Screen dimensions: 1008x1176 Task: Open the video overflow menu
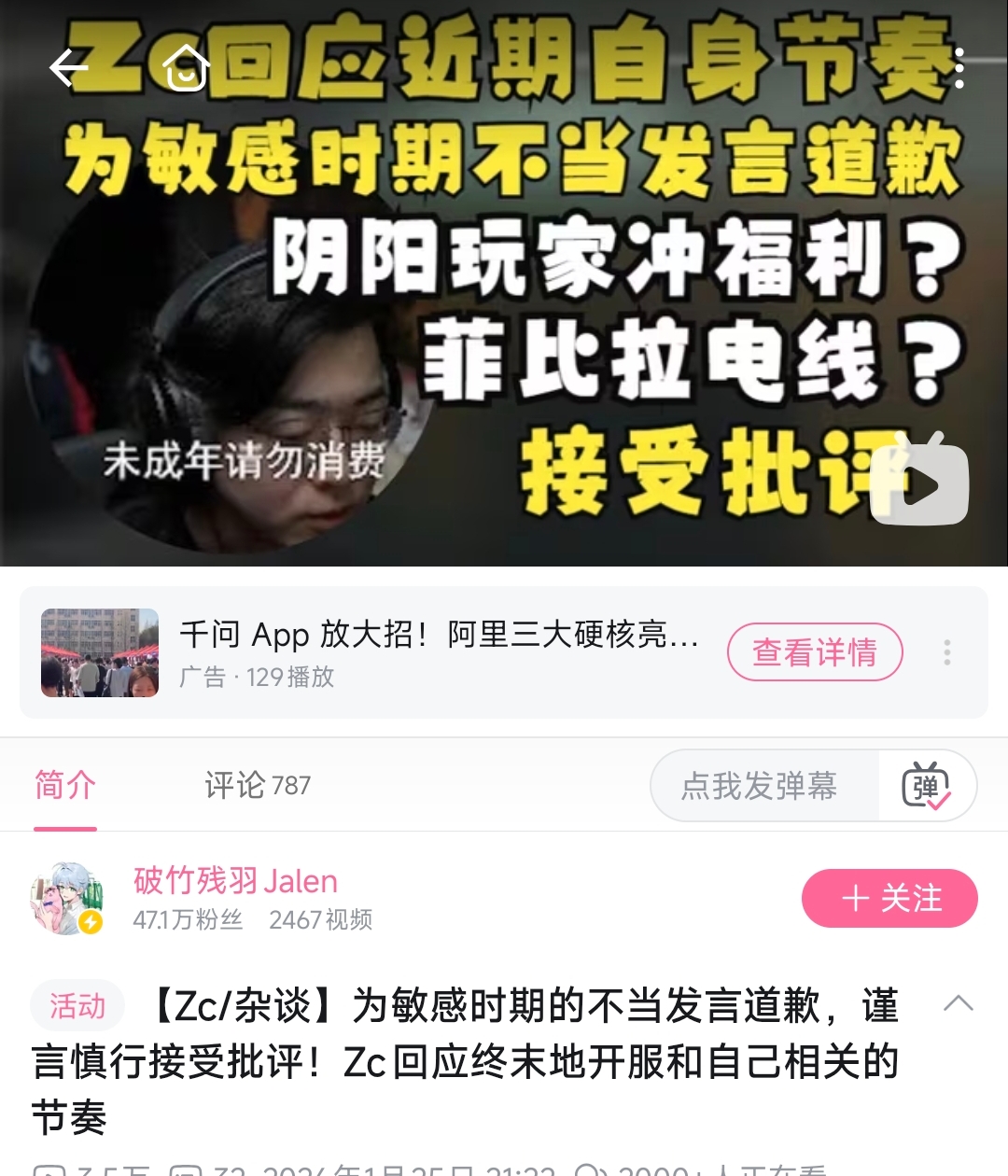tap(959, 68)
